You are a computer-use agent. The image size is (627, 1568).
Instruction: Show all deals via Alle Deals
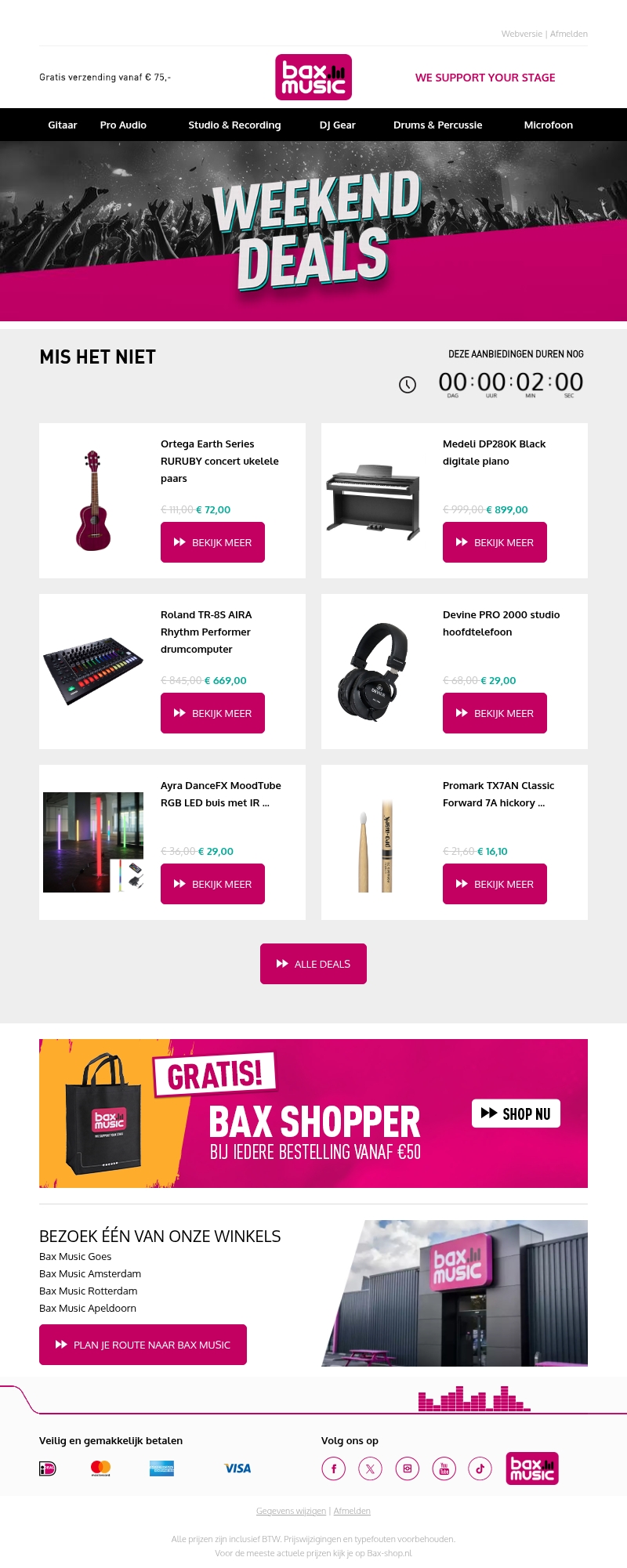[313, 964]
